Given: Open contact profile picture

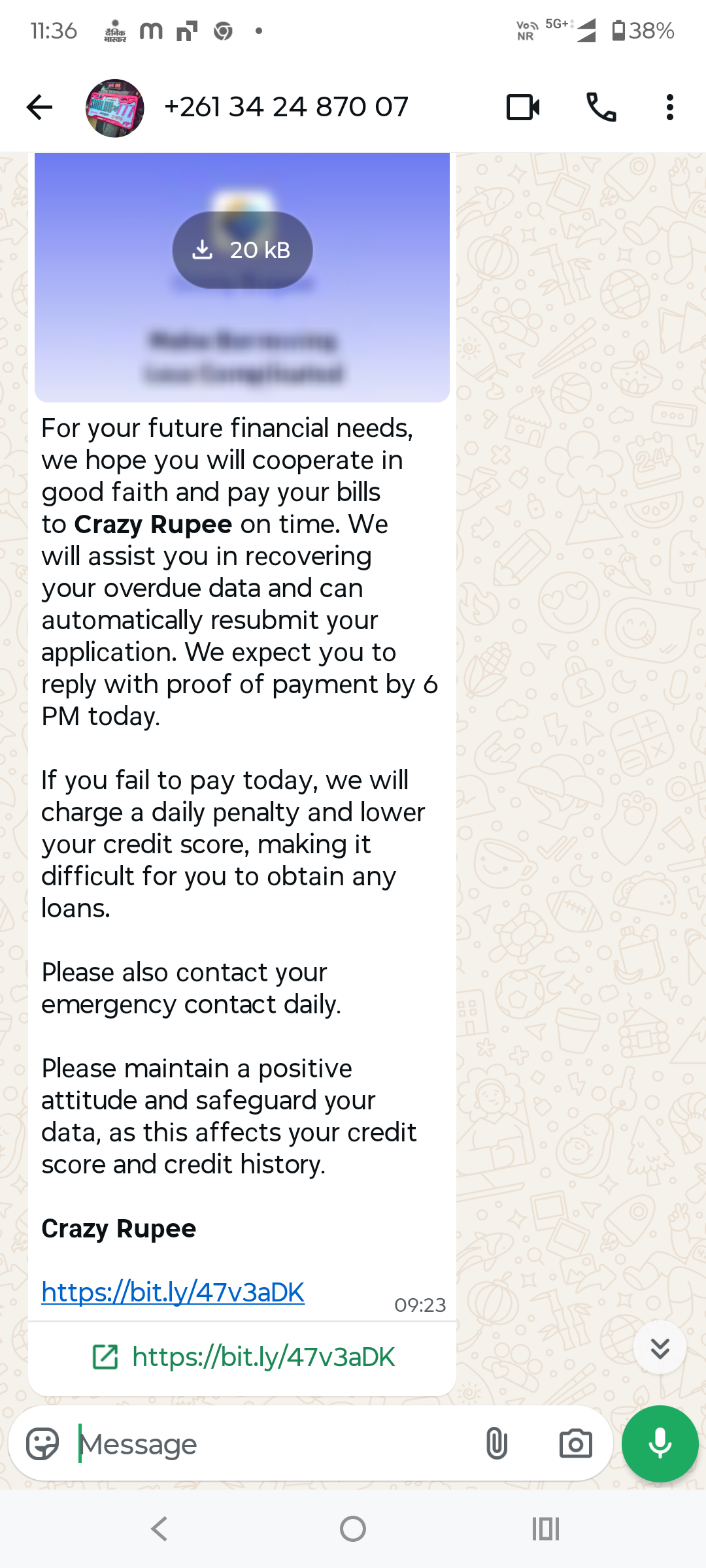Looking at the screenshot, I should pos(114,108).
